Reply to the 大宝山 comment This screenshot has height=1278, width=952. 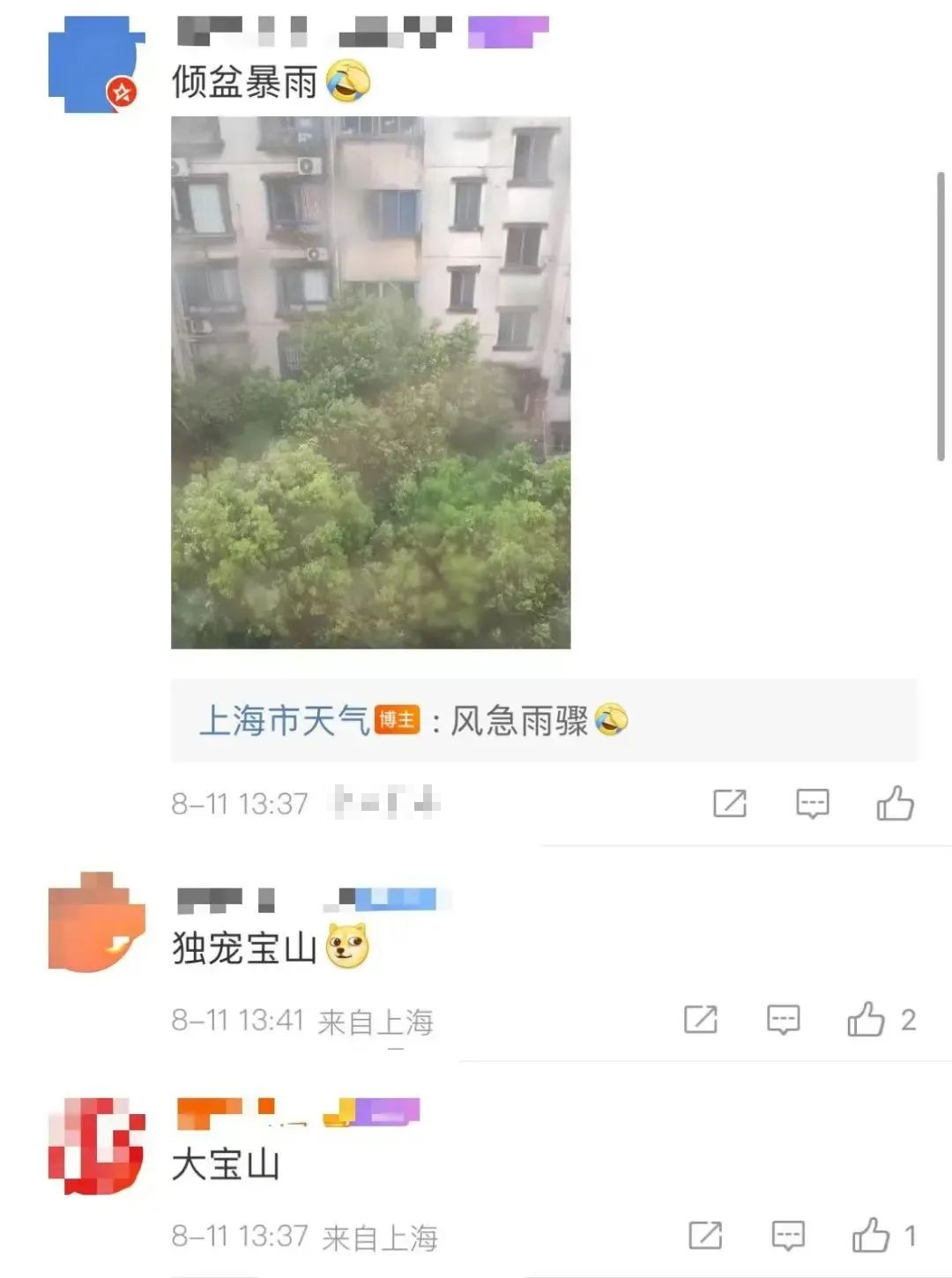pos(788,1236)
